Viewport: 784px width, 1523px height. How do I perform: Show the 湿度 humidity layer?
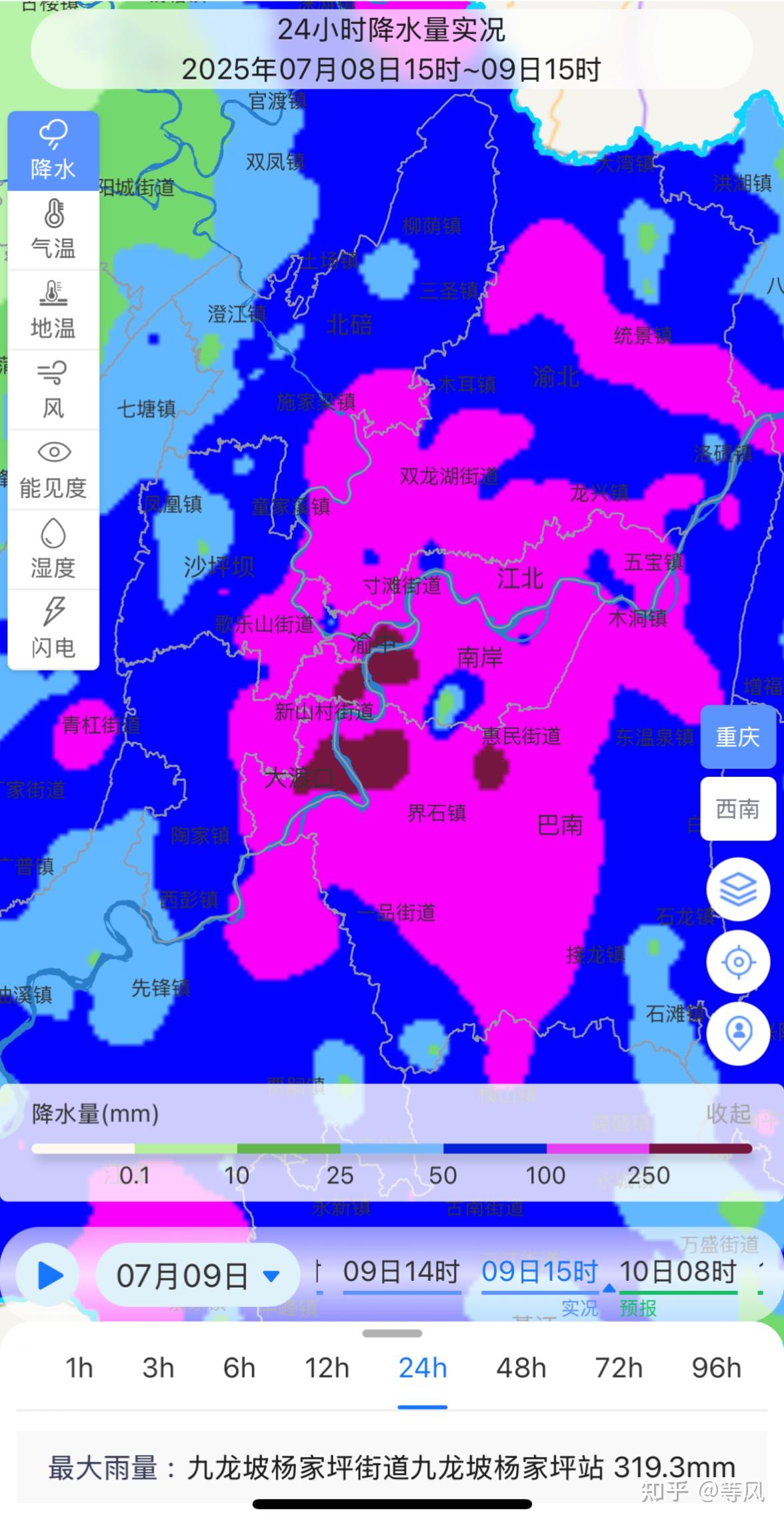[53, 550]
